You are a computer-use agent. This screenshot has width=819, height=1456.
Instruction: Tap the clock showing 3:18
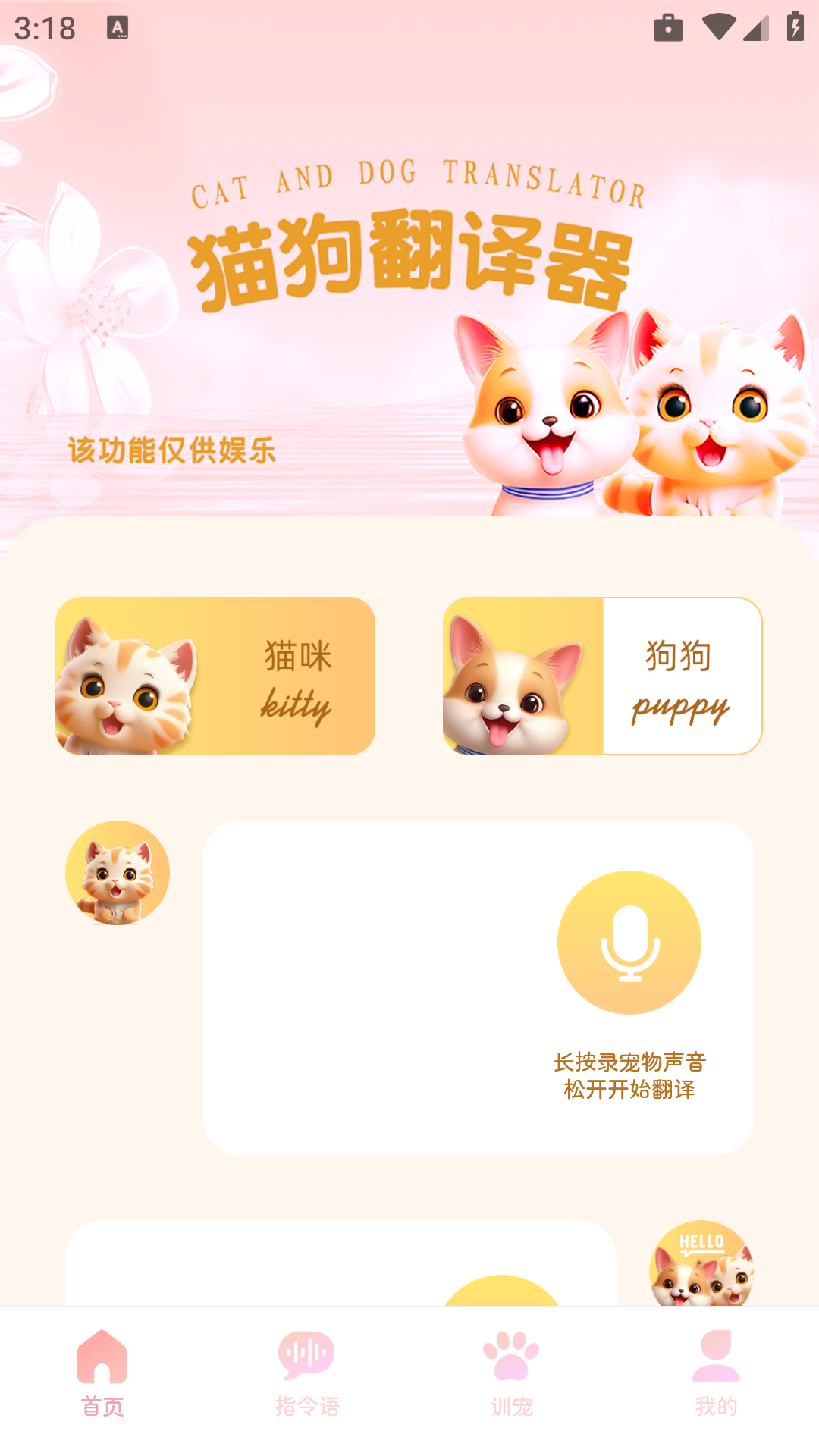[x=43, y=27]
